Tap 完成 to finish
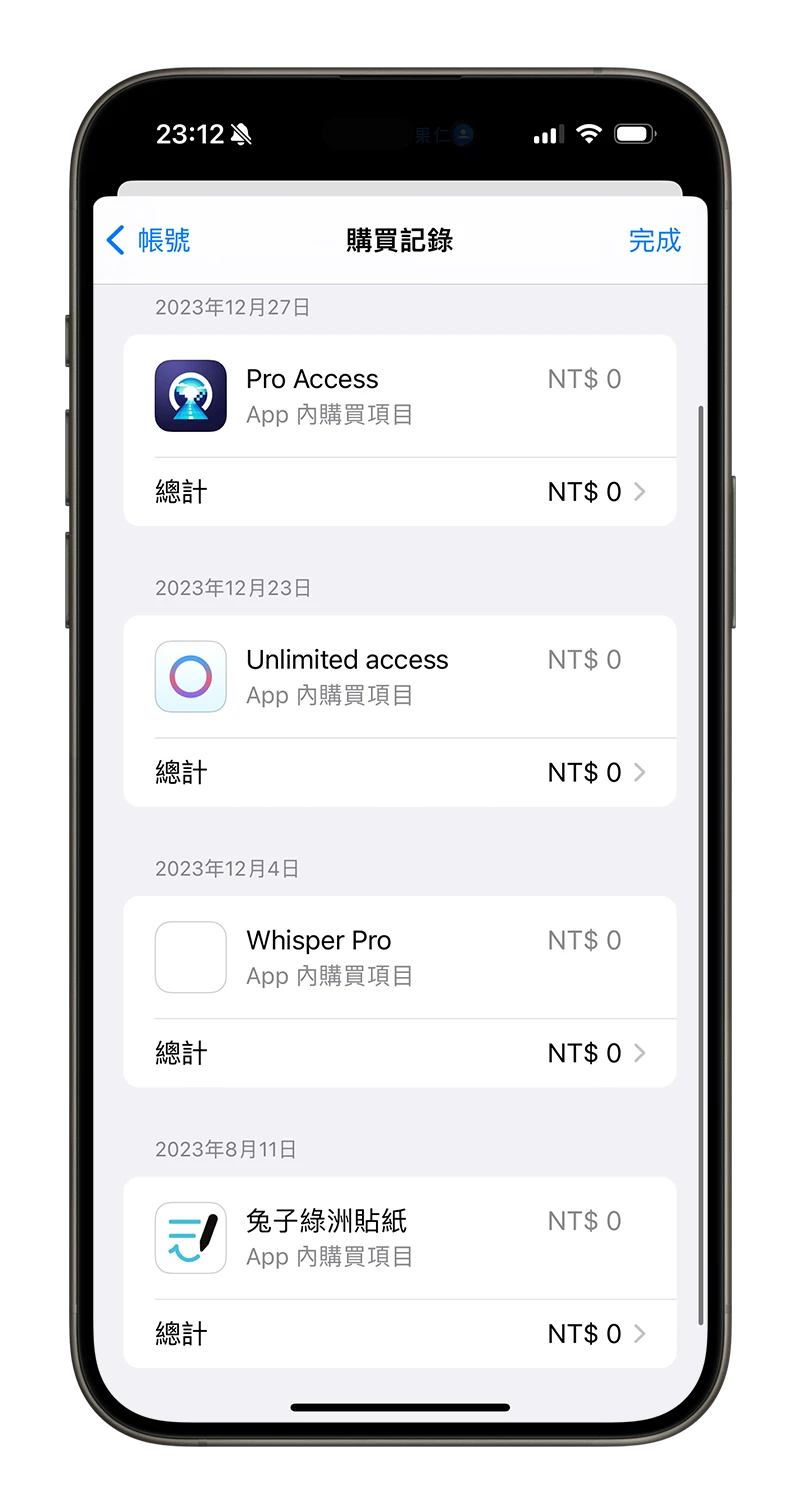This screenshot has width=800, height=1512. pyautogui.click(x=655, y=240)
